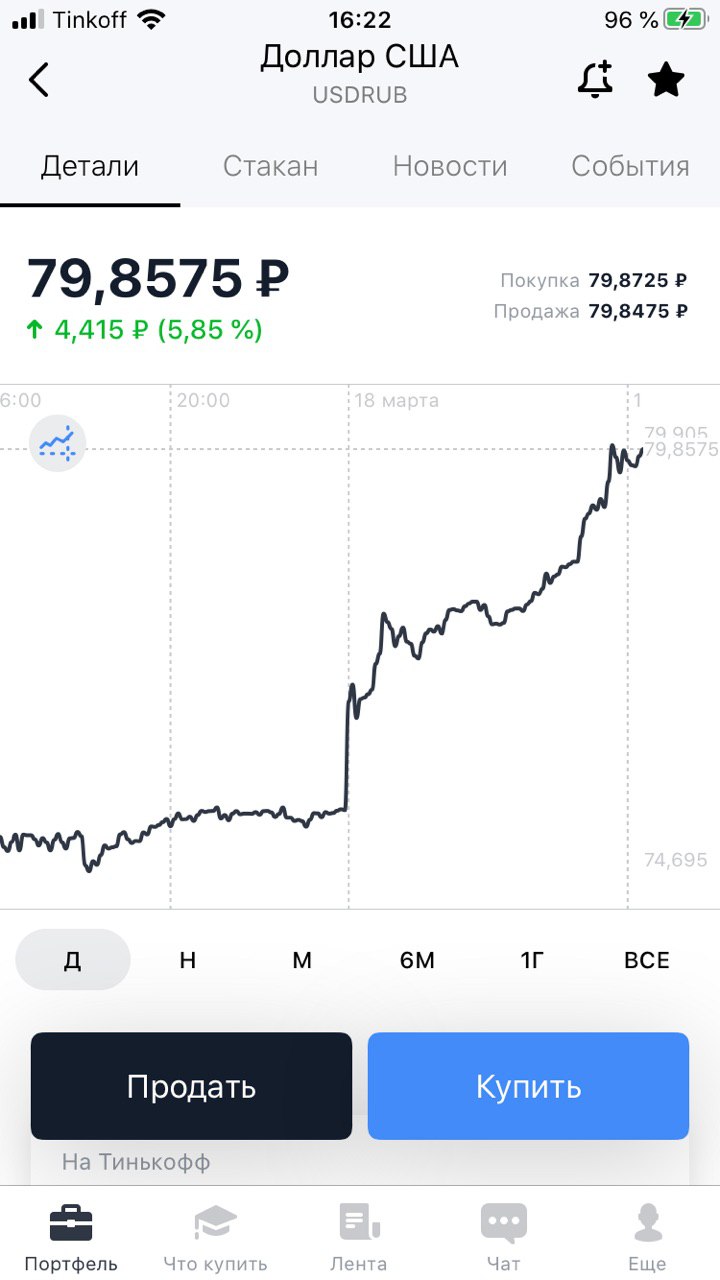Image resolution: width=720 pixels, height=1280 pixels.
Task: Show ВСЕ all-time chart period
Action: coord(647,960)
